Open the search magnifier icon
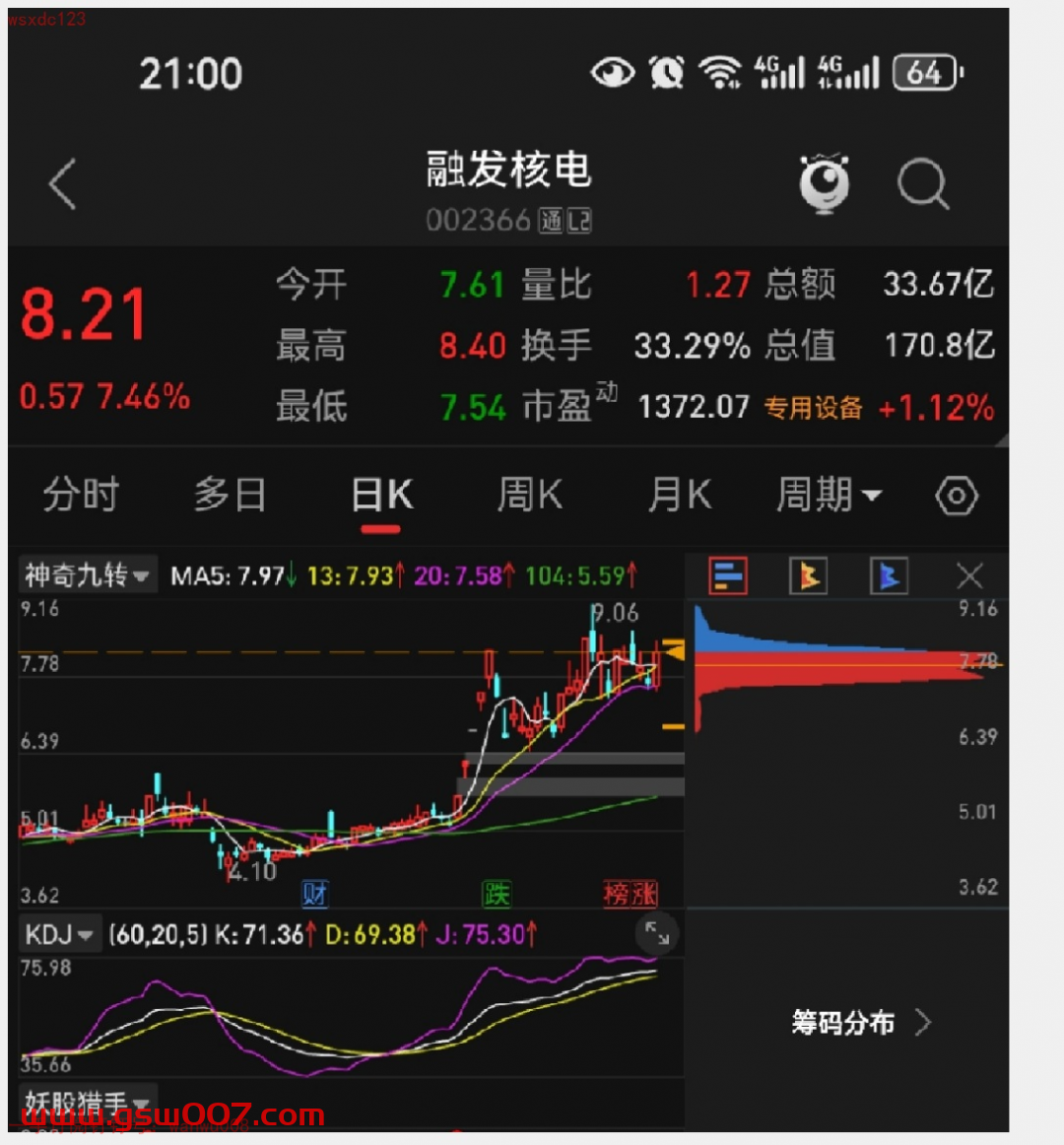 click(x=923, y=184)
